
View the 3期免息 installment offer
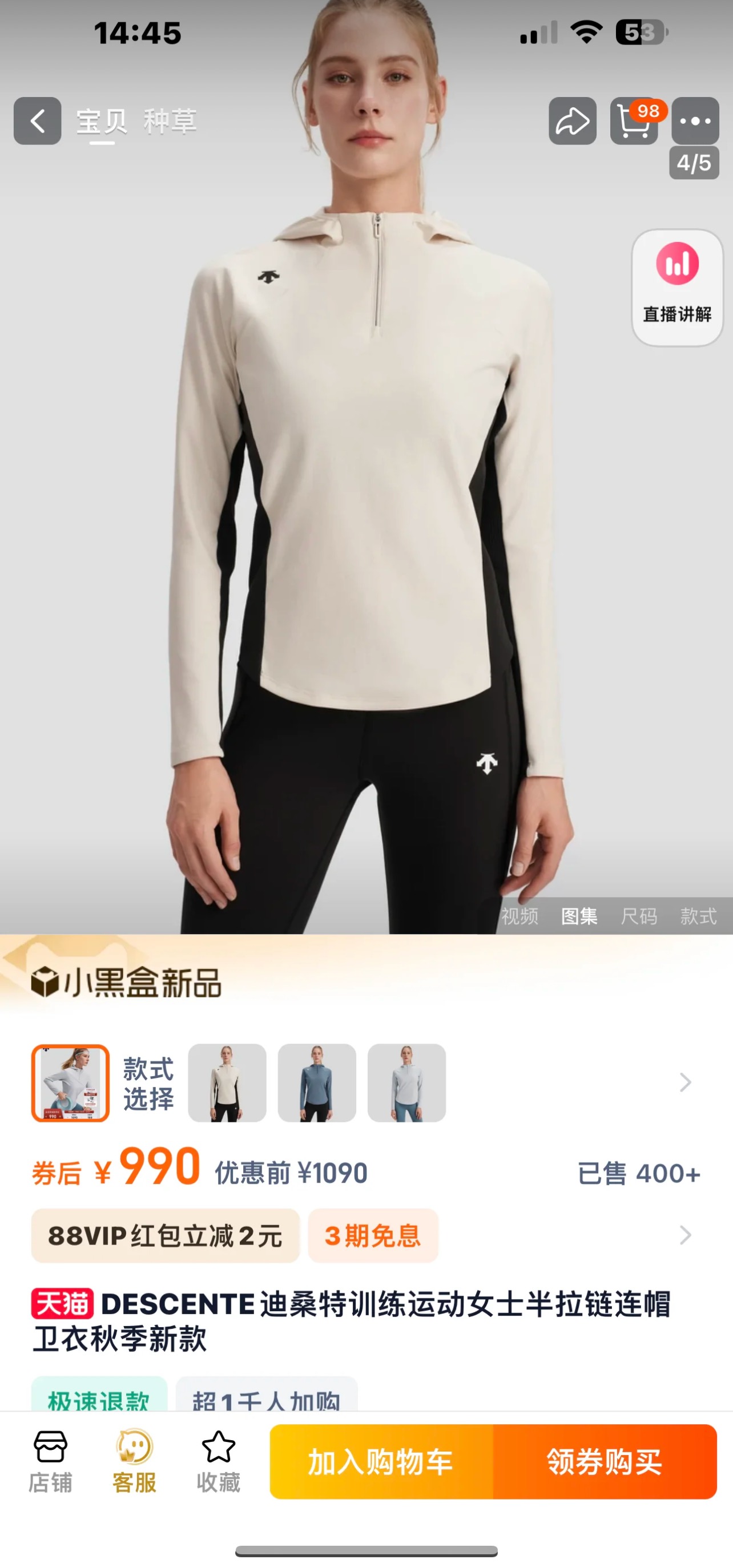tap(373, 1235)
